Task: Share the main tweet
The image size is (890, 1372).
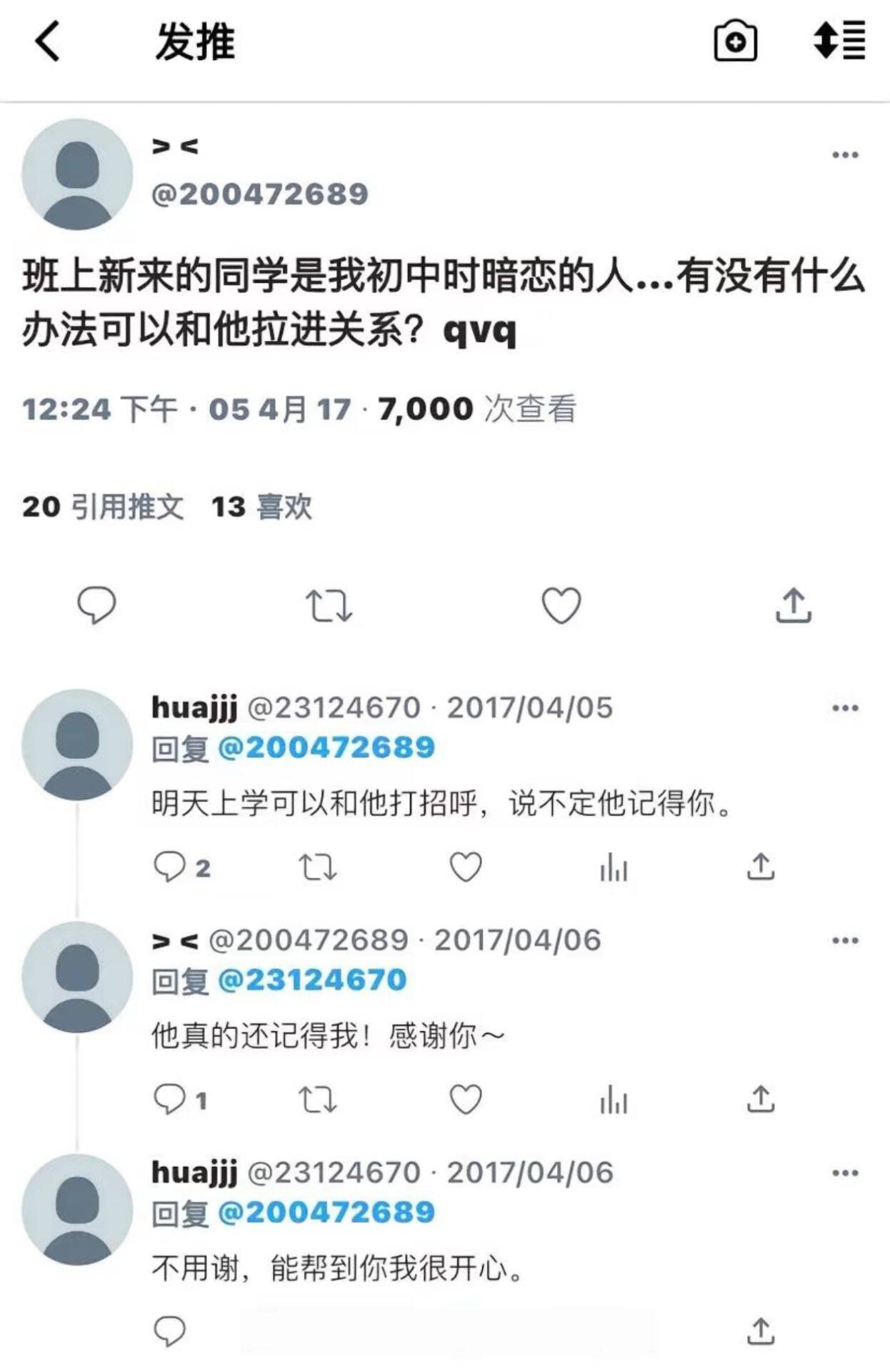Action: (x=794, y=606)
